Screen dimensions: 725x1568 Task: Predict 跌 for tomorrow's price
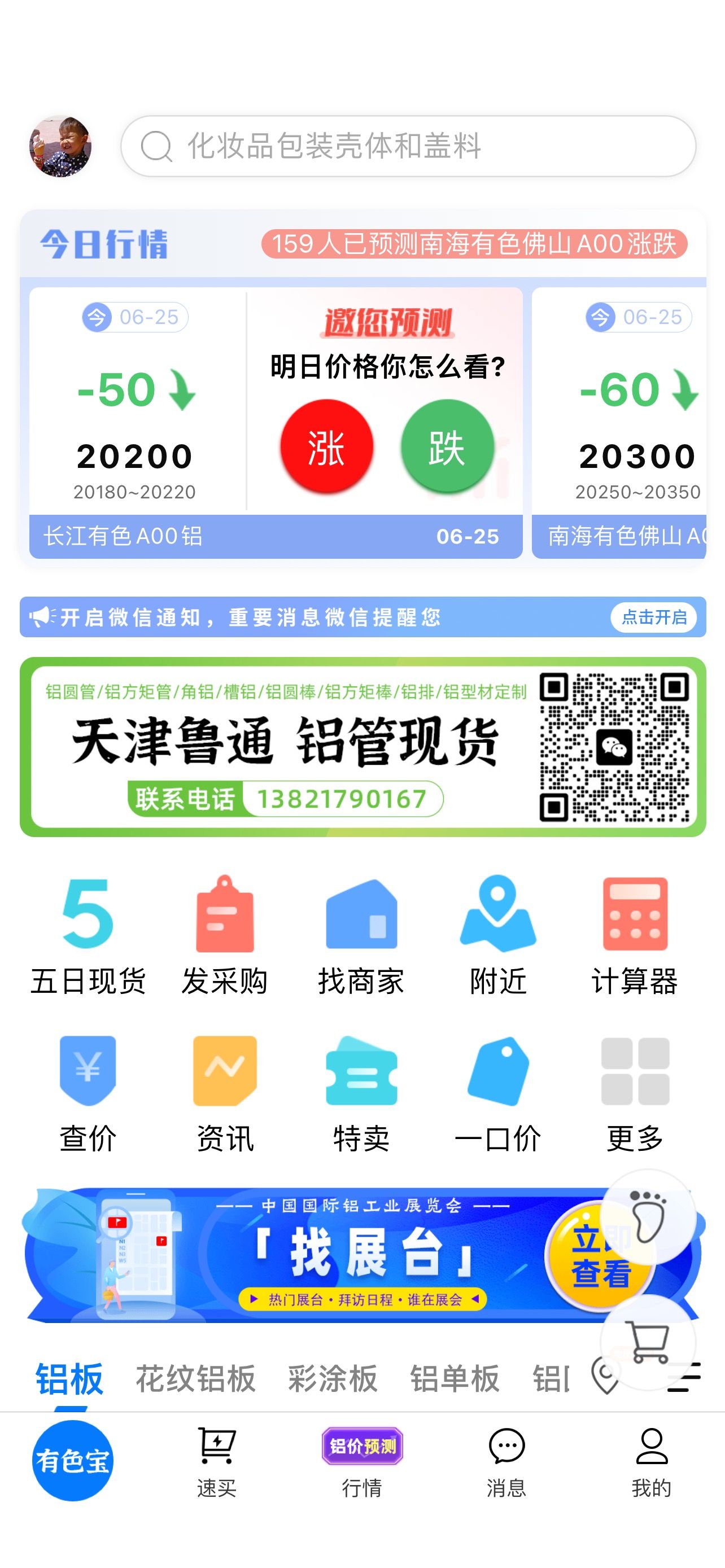pos(447,446)
